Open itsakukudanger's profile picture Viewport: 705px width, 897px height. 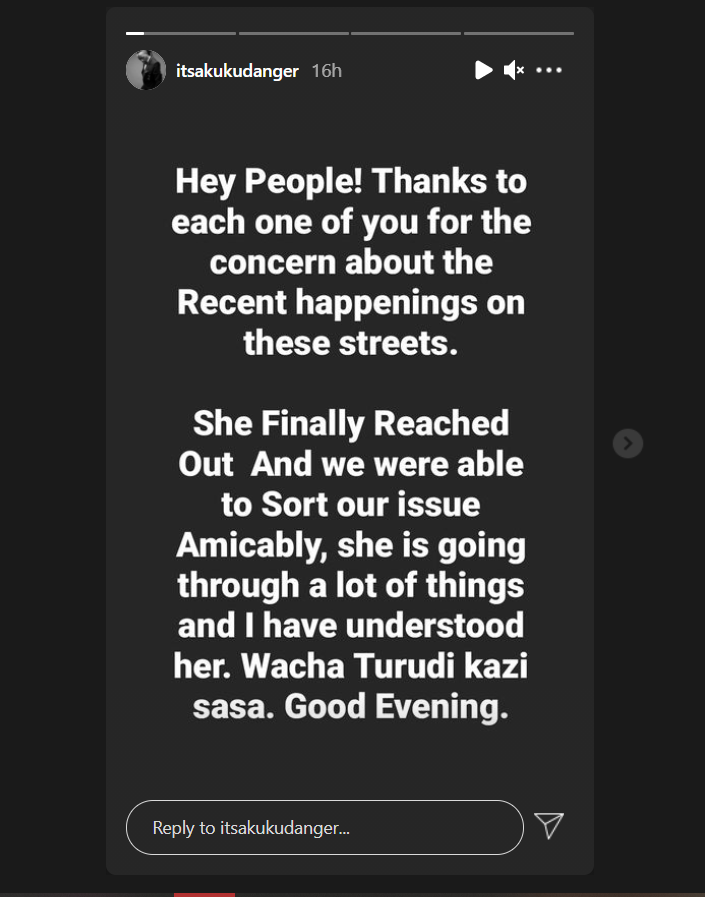coord(145,70)
